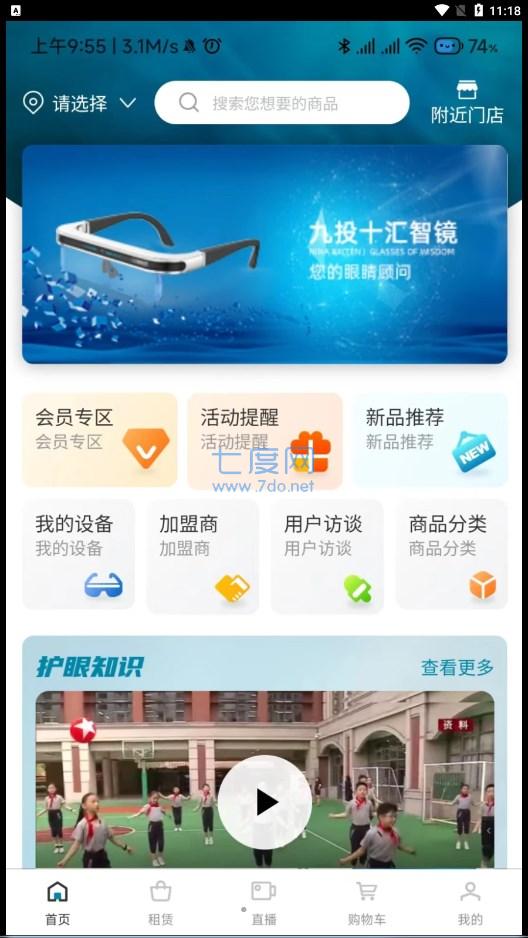
Task: Open 附近门店 nearby stores
Action: (x=467, y=102)
